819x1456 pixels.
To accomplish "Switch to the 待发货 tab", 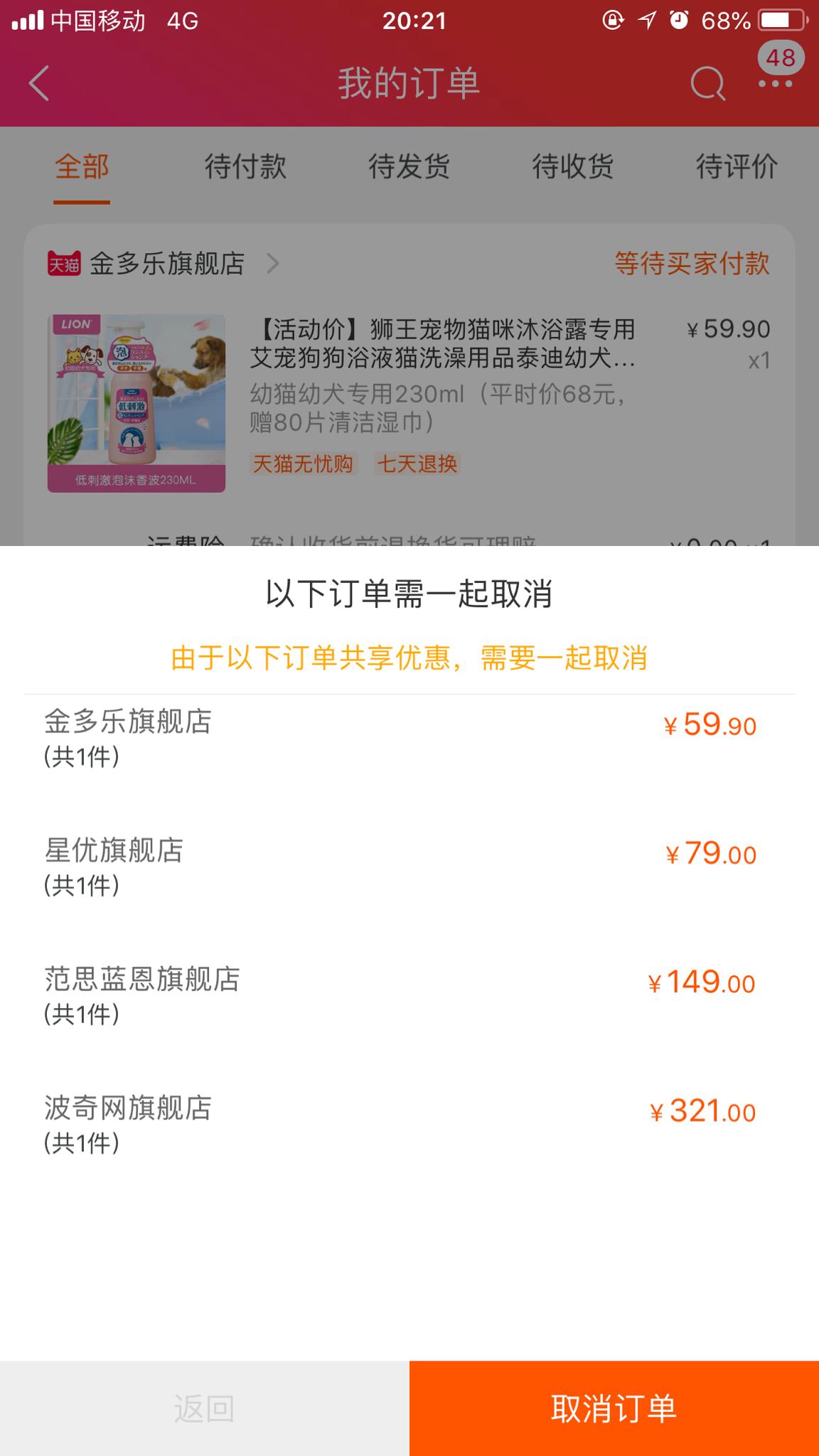I will click(x=409, y=167).
